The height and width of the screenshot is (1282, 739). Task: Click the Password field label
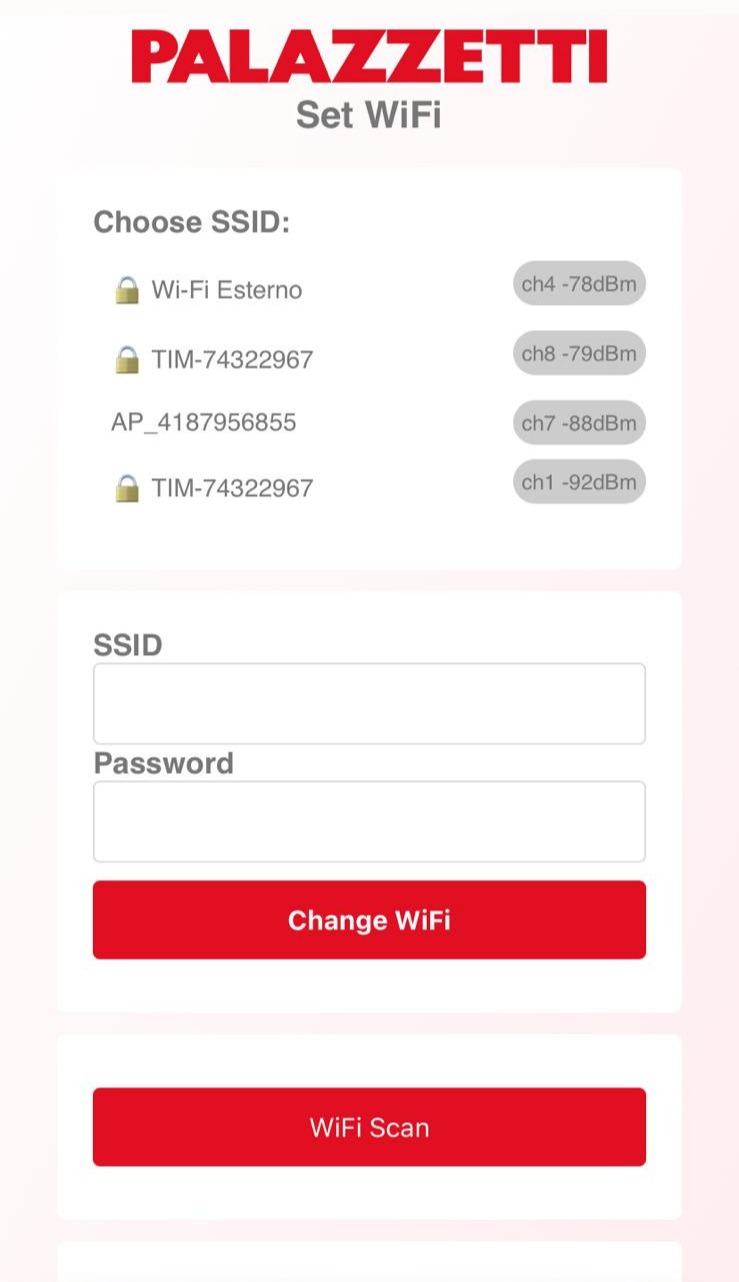(160, 763)
